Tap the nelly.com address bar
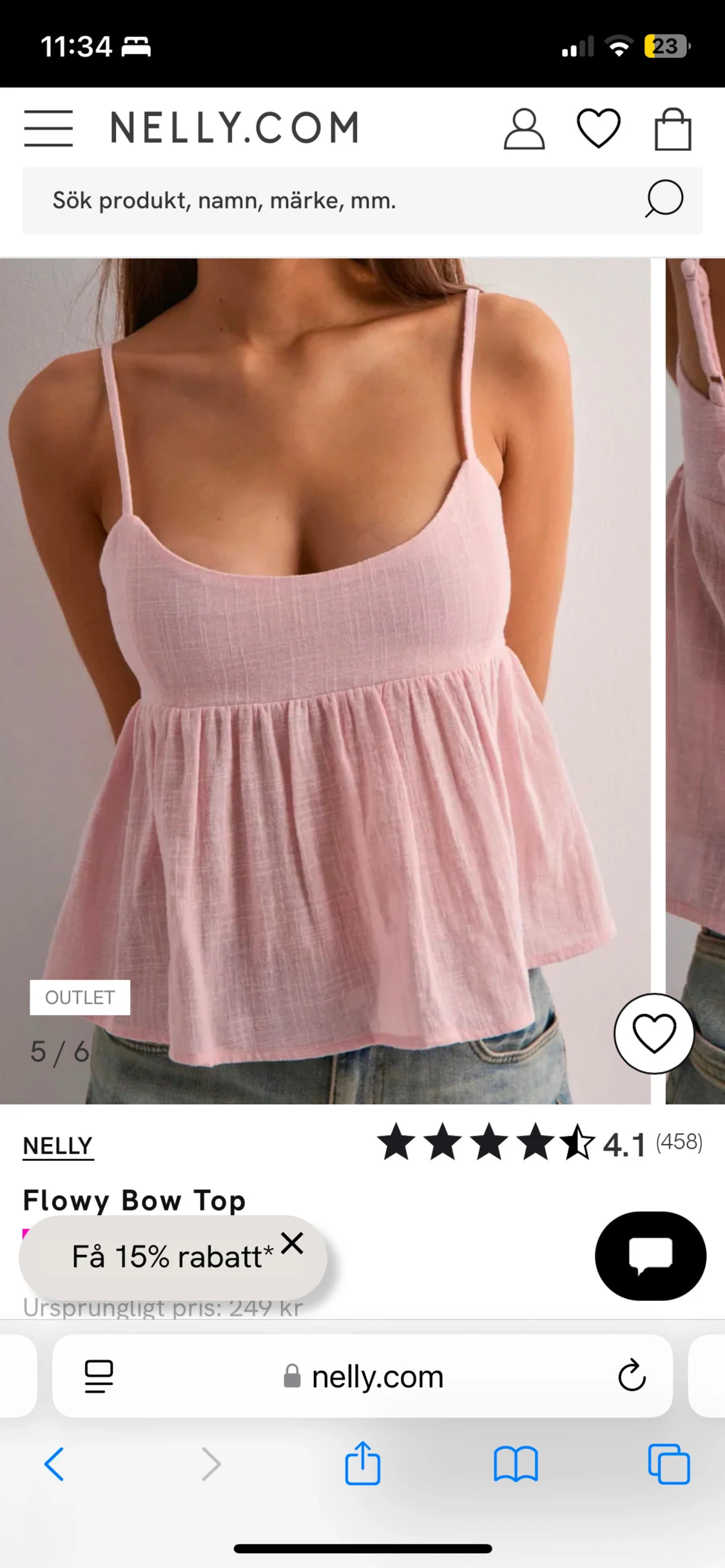725x1568 pixels. [364, 1377]
